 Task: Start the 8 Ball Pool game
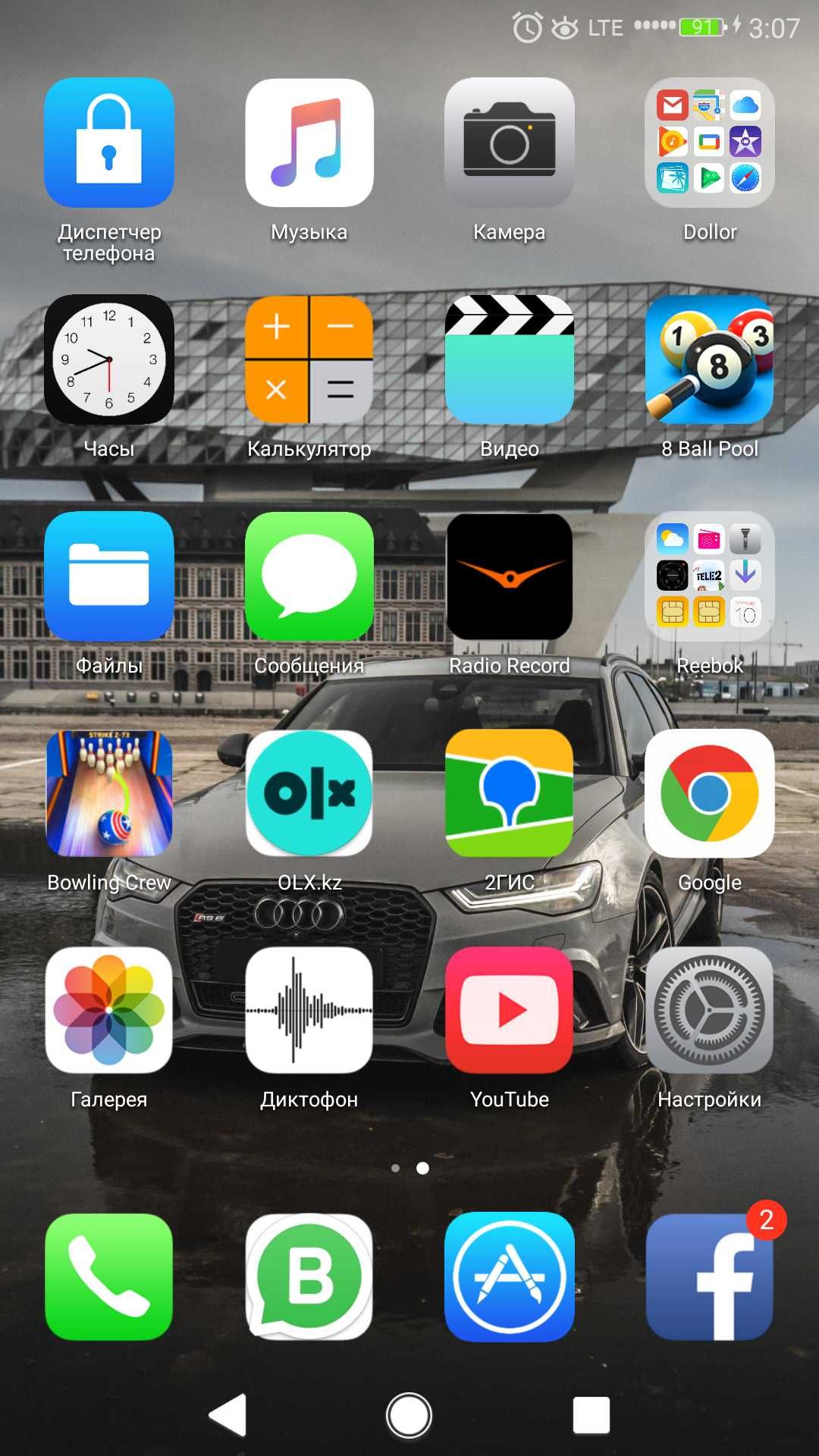(x=710, y=359)
